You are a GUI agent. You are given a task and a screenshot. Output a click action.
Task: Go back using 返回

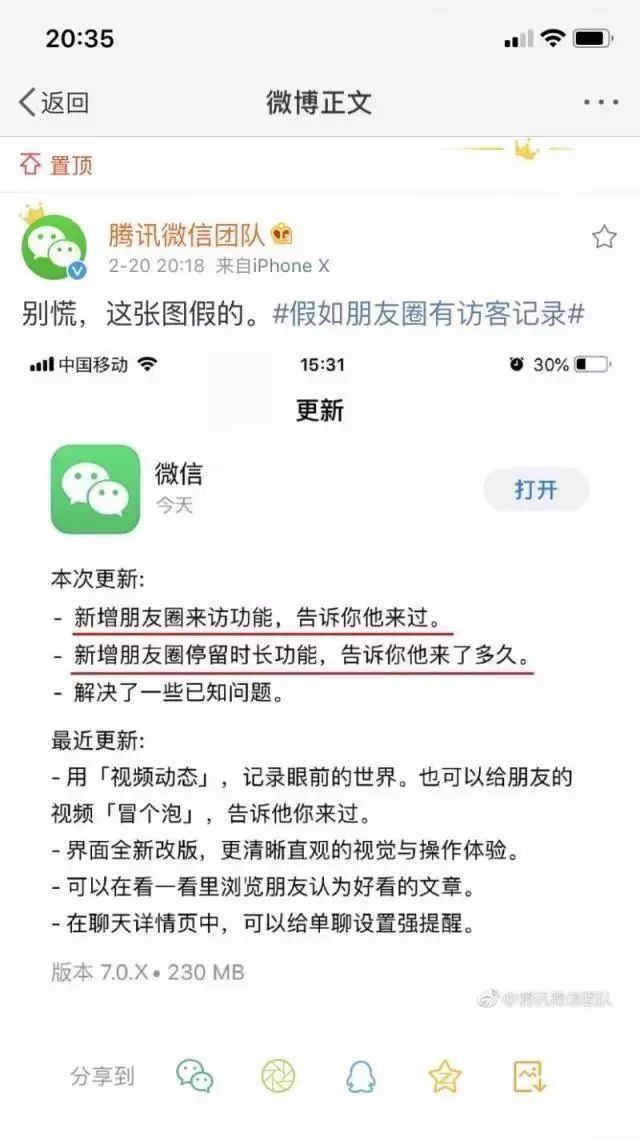pyautogui.click(x=54, y=102)
